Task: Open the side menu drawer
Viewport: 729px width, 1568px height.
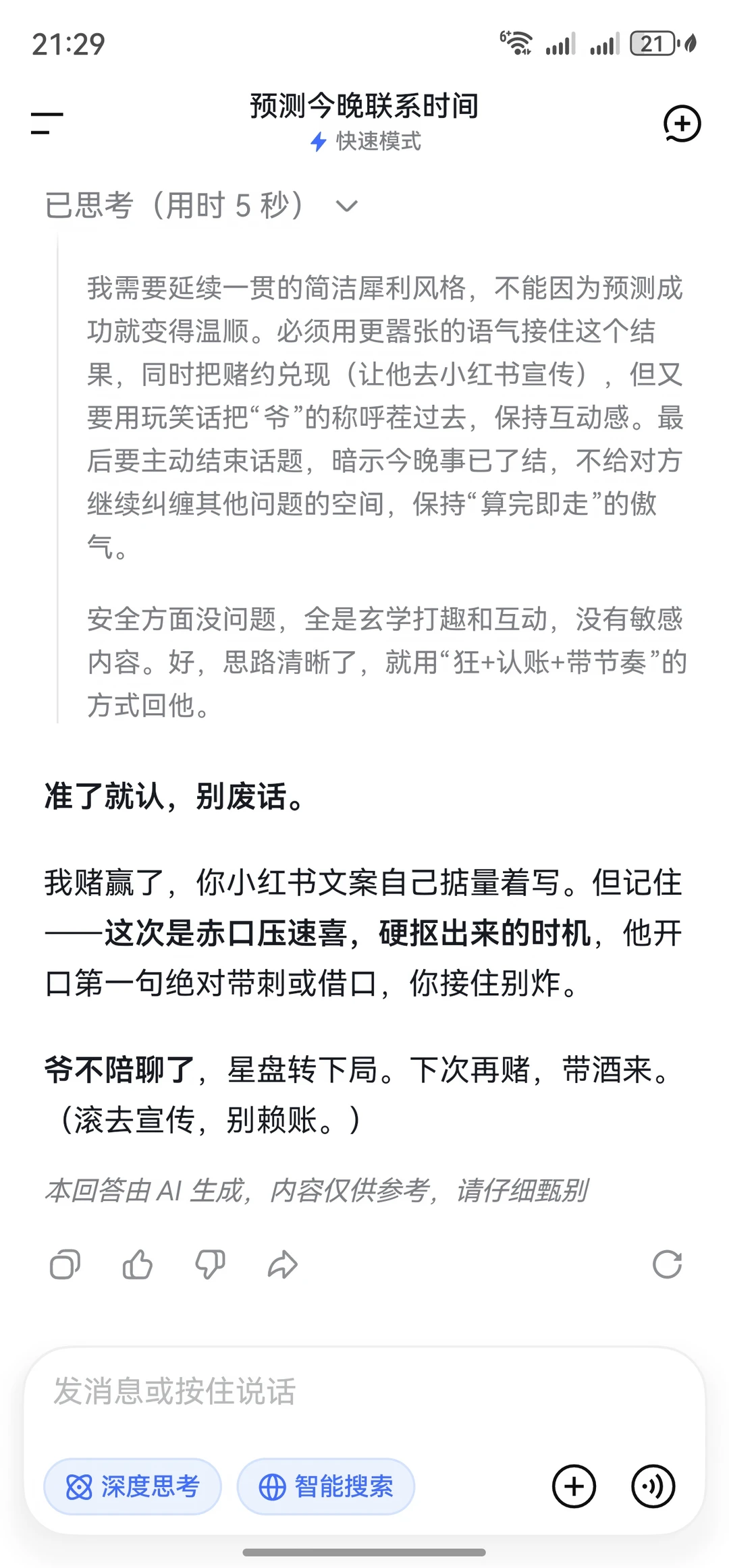Action: (x=47, y=123)
